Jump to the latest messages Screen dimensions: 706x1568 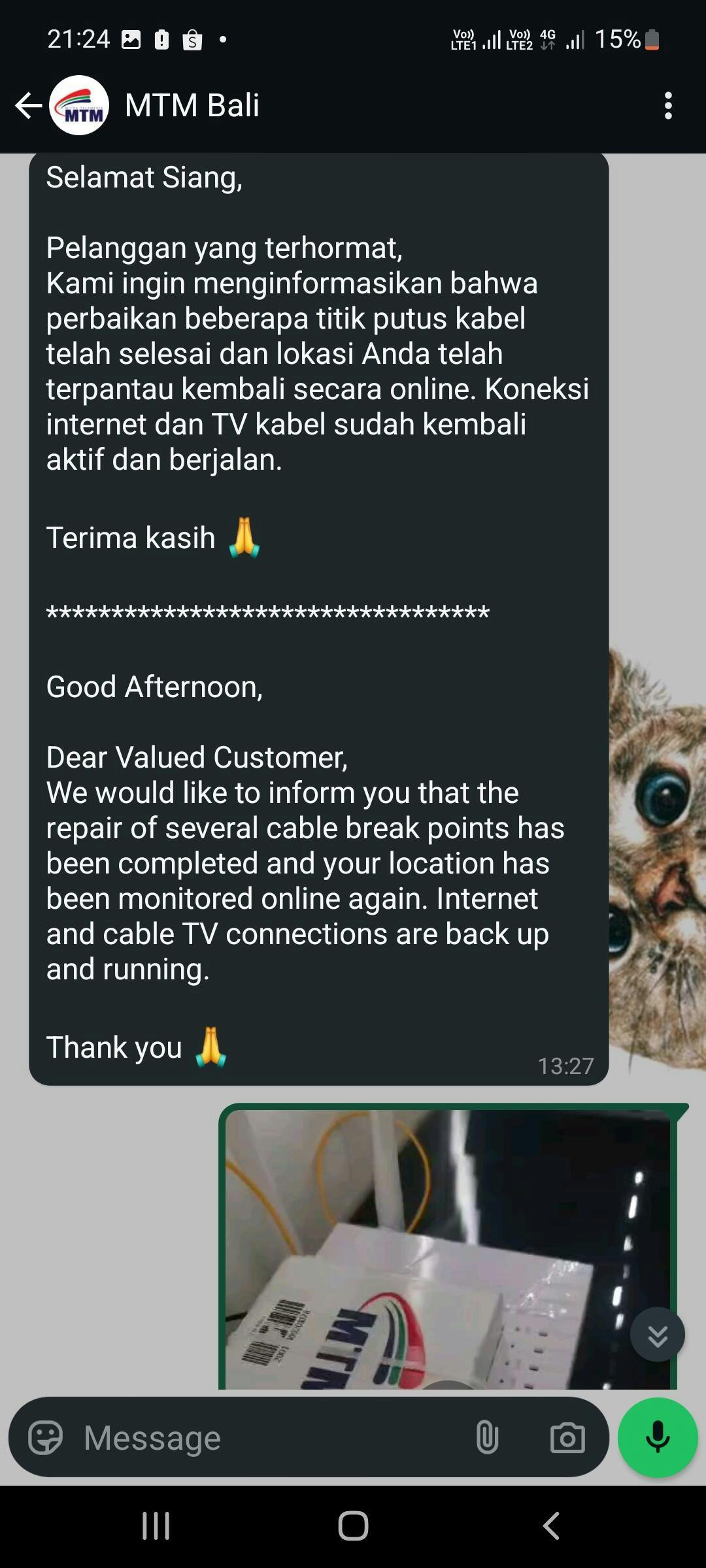pos(657,1335)
